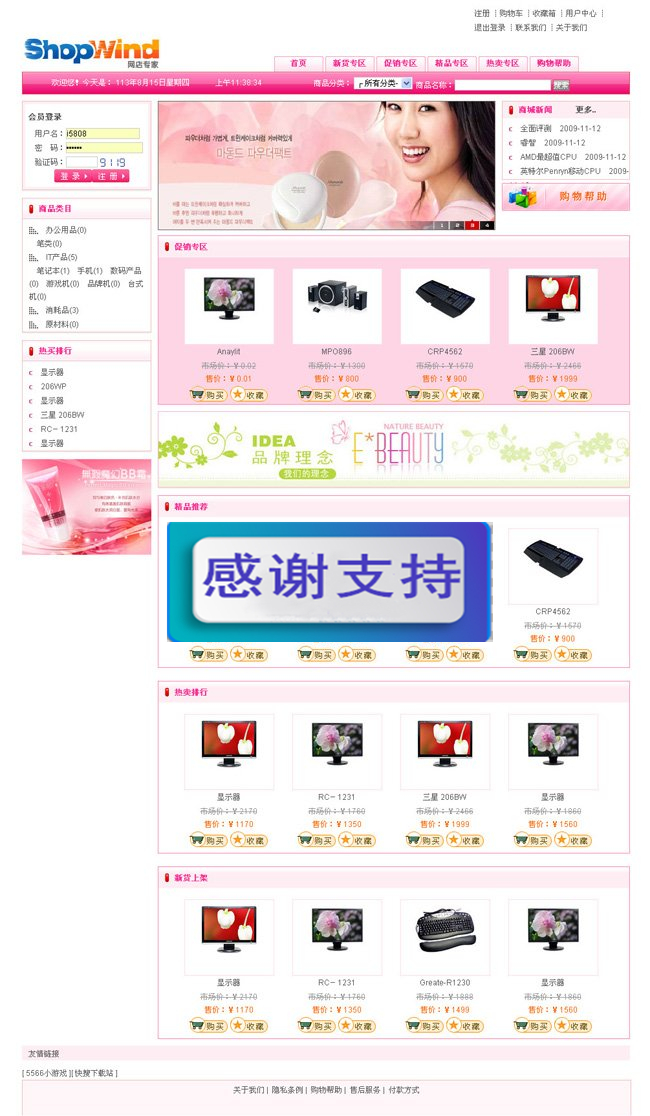Switch to the 促销专区 tab
Screen dimensions: 650x1116
tap(401, 63)
